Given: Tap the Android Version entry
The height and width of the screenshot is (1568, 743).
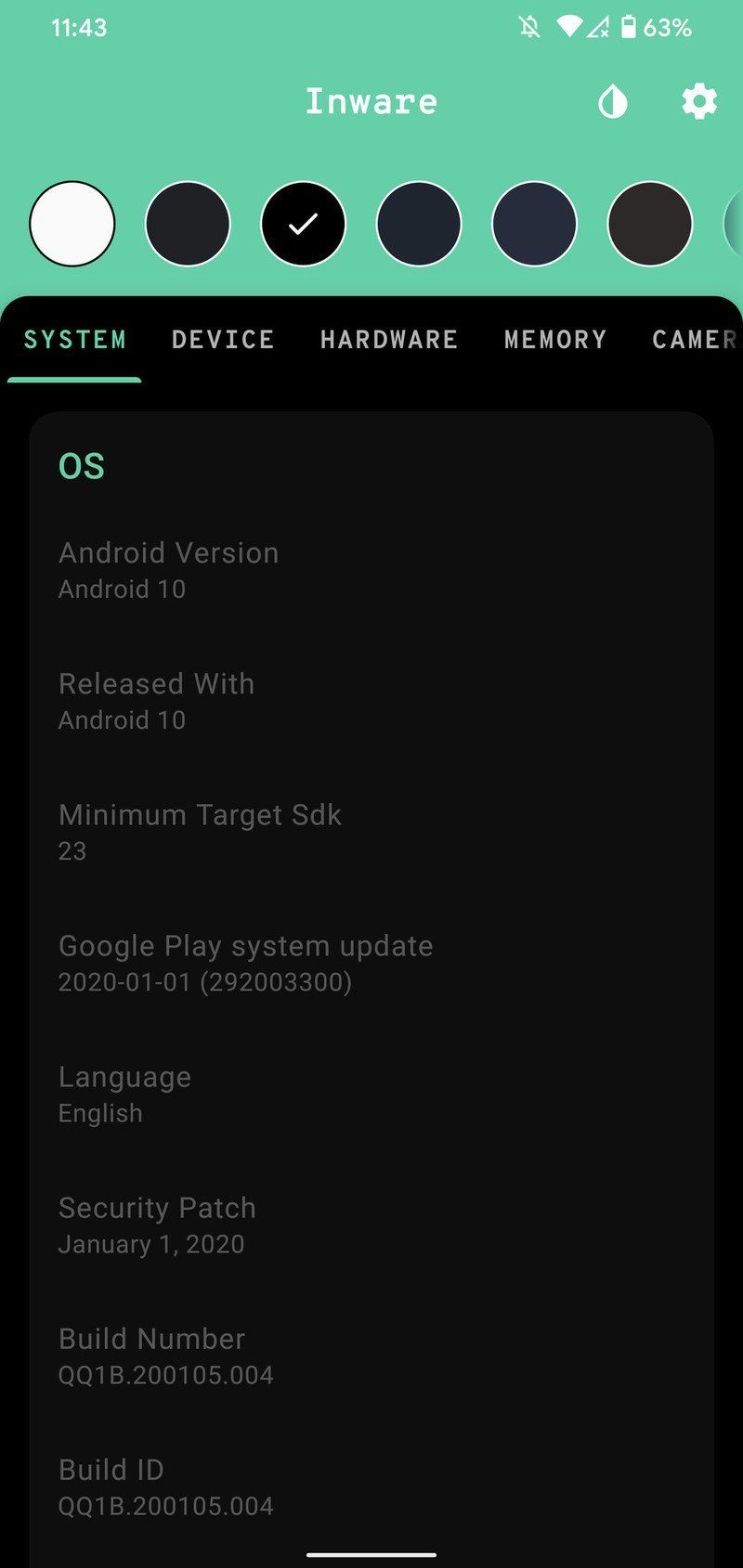Looking at the screenshot, I should point(168,567).
